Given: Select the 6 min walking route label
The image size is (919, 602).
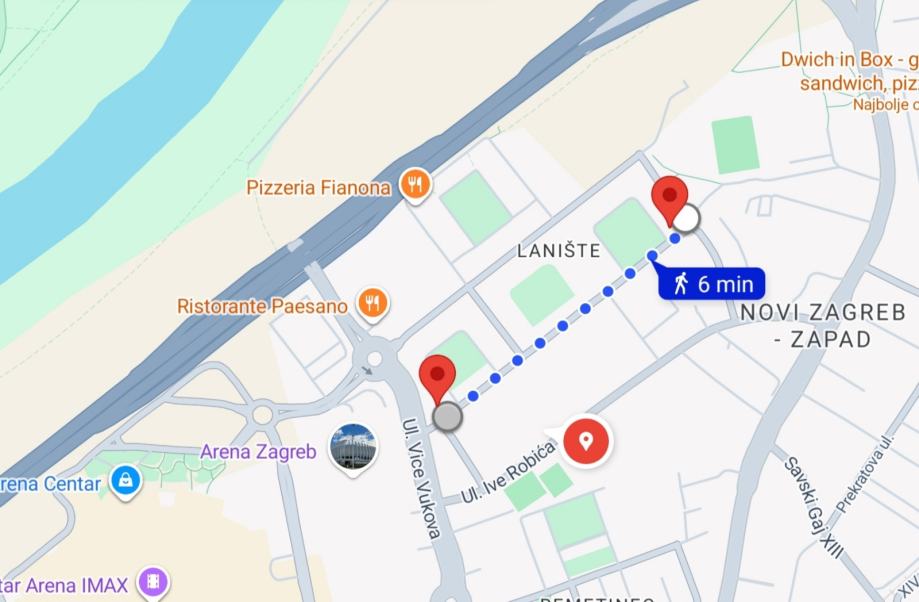Looking at the screenshot, I should click(712, 283).
